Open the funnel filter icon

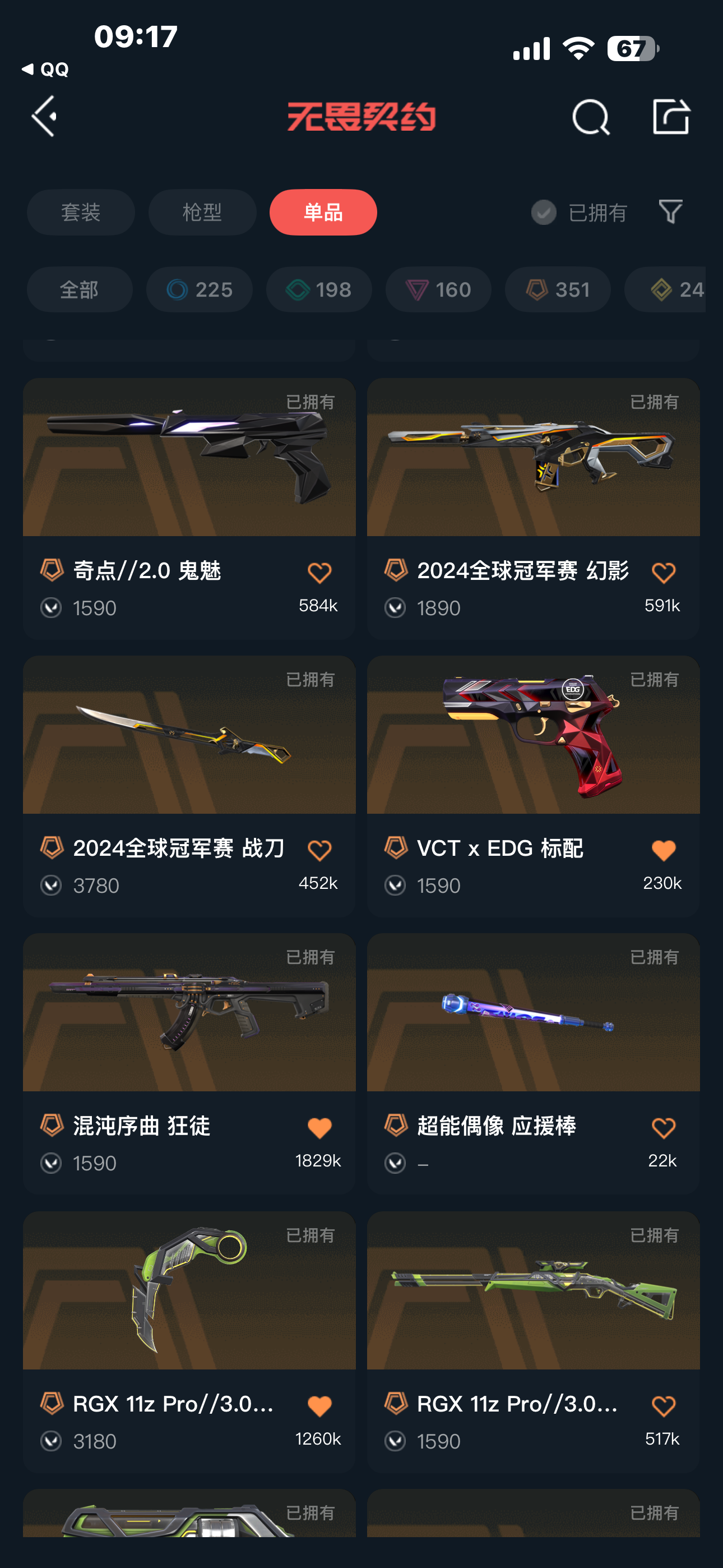[671, 212]
